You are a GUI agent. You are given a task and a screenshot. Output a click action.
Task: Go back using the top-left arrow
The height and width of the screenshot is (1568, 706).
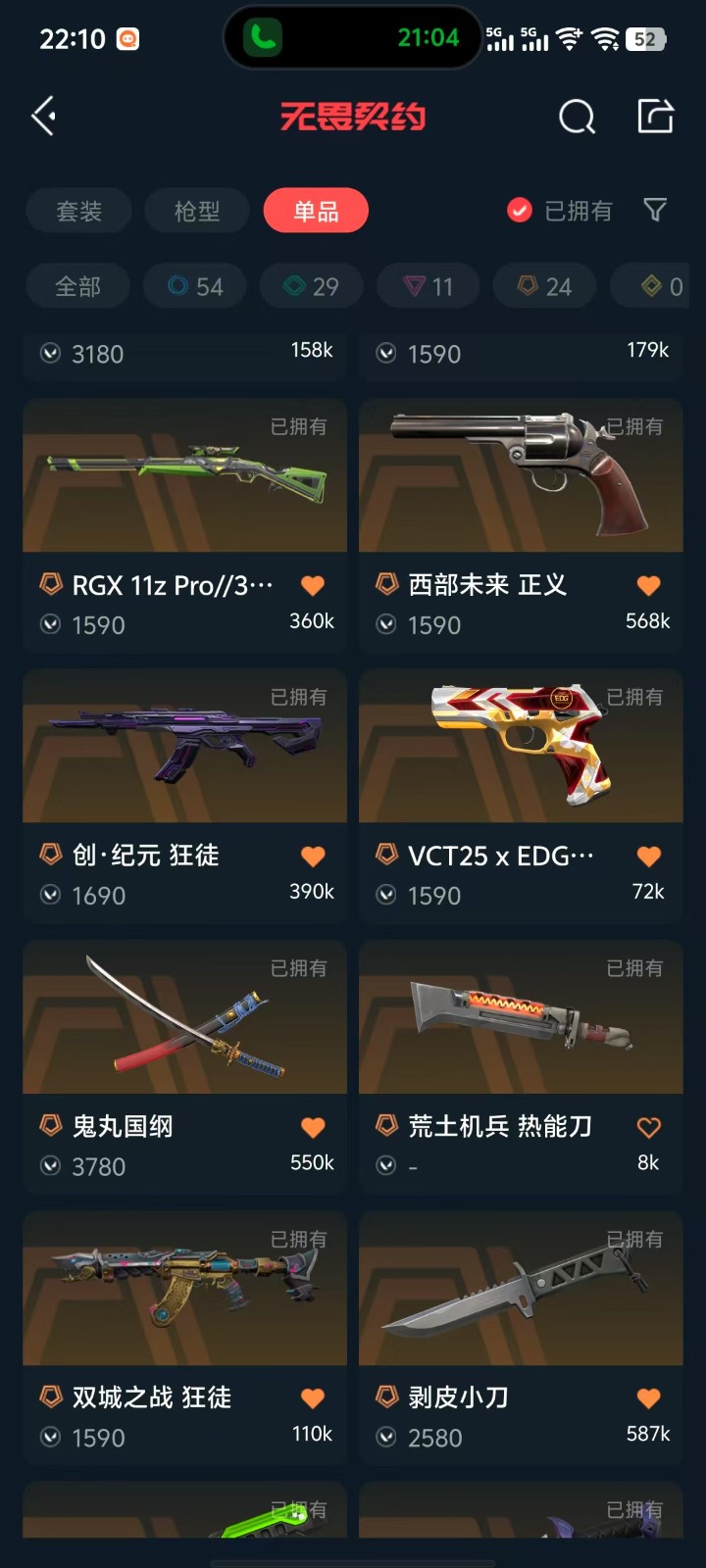(44, 117)
